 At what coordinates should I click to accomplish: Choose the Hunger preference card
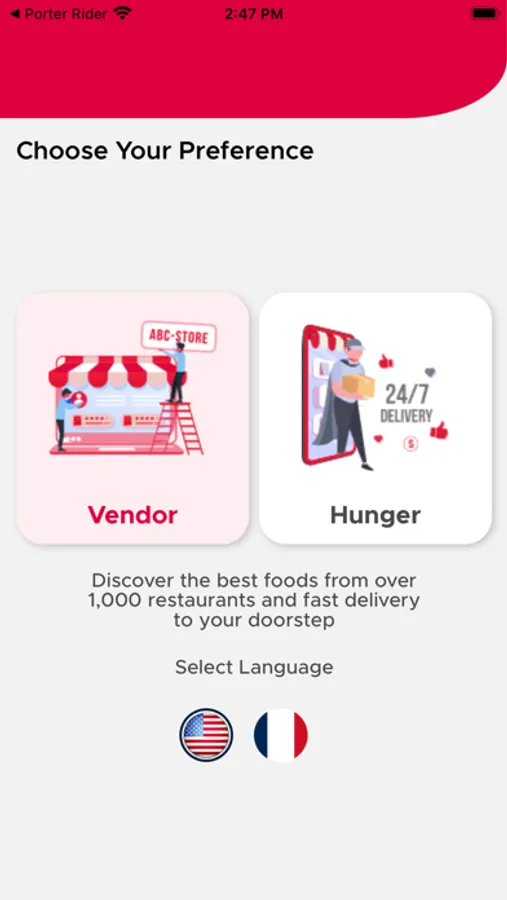coord(376,418)
